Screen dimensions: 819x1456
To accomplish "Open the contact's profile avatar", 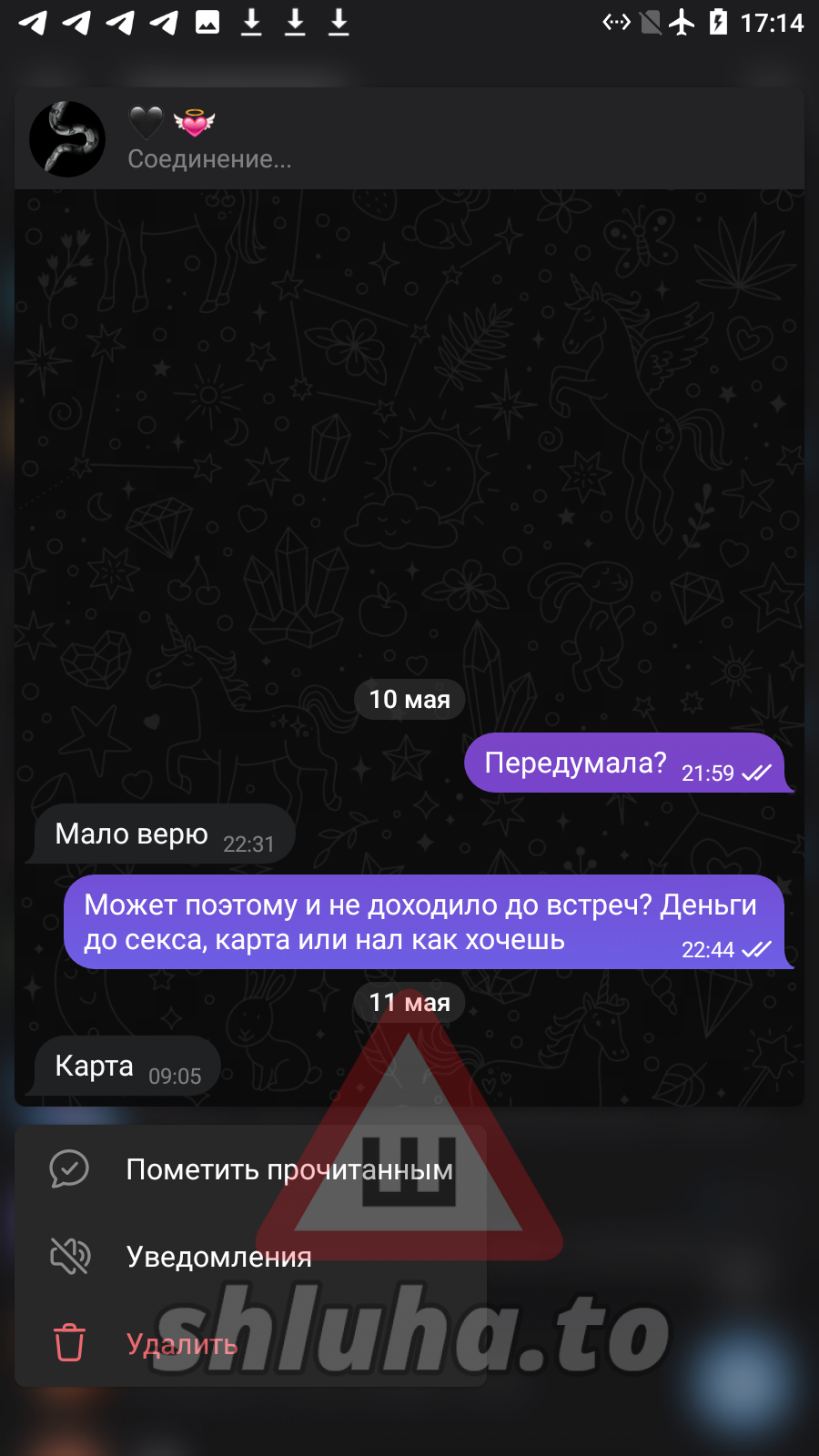I will [67, 139].
